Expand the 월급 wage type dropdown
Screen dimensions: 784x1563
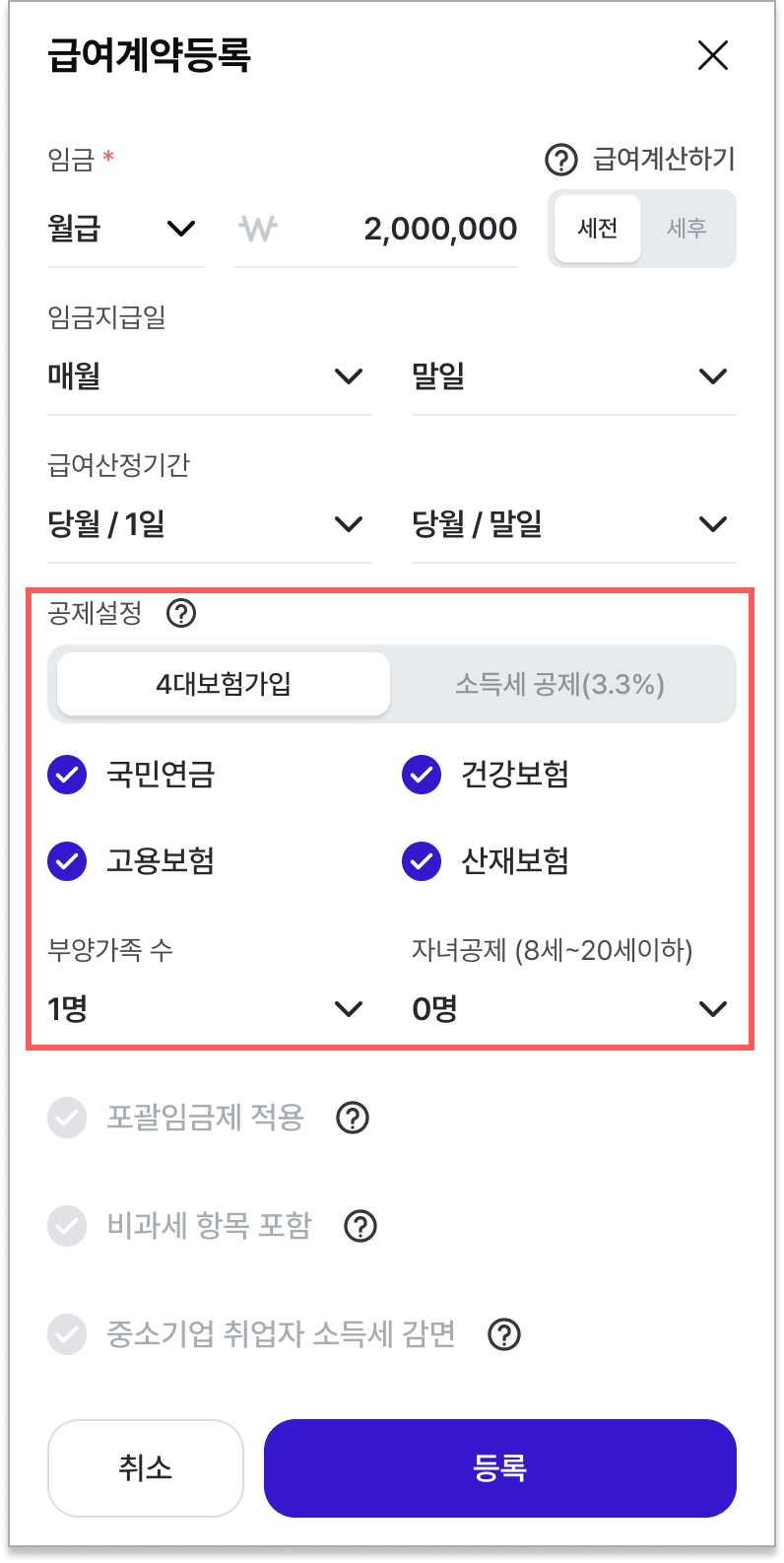(x=125, y=229)
